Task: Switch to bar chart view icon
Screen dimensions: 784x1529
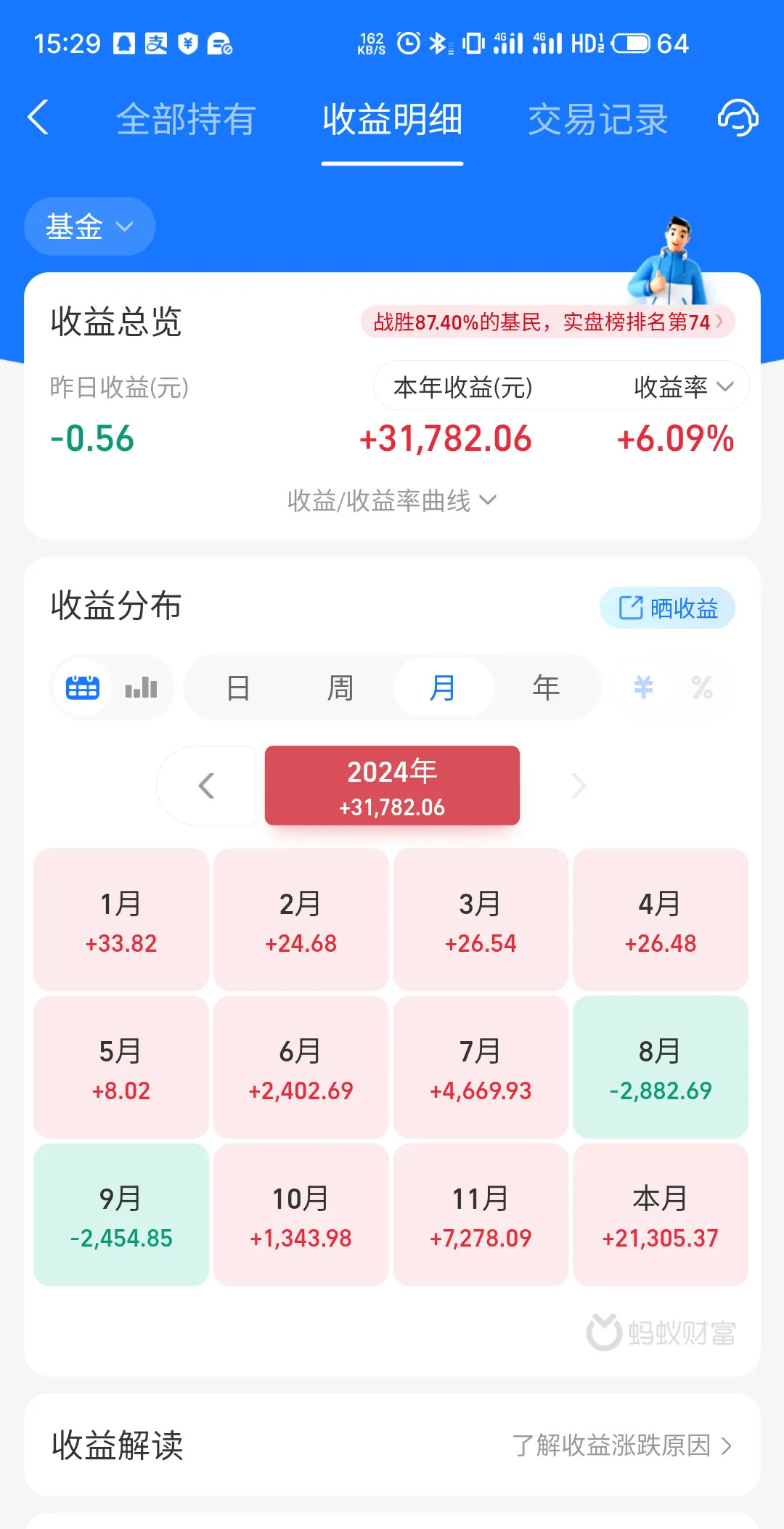Action: [x=140, y=687]
